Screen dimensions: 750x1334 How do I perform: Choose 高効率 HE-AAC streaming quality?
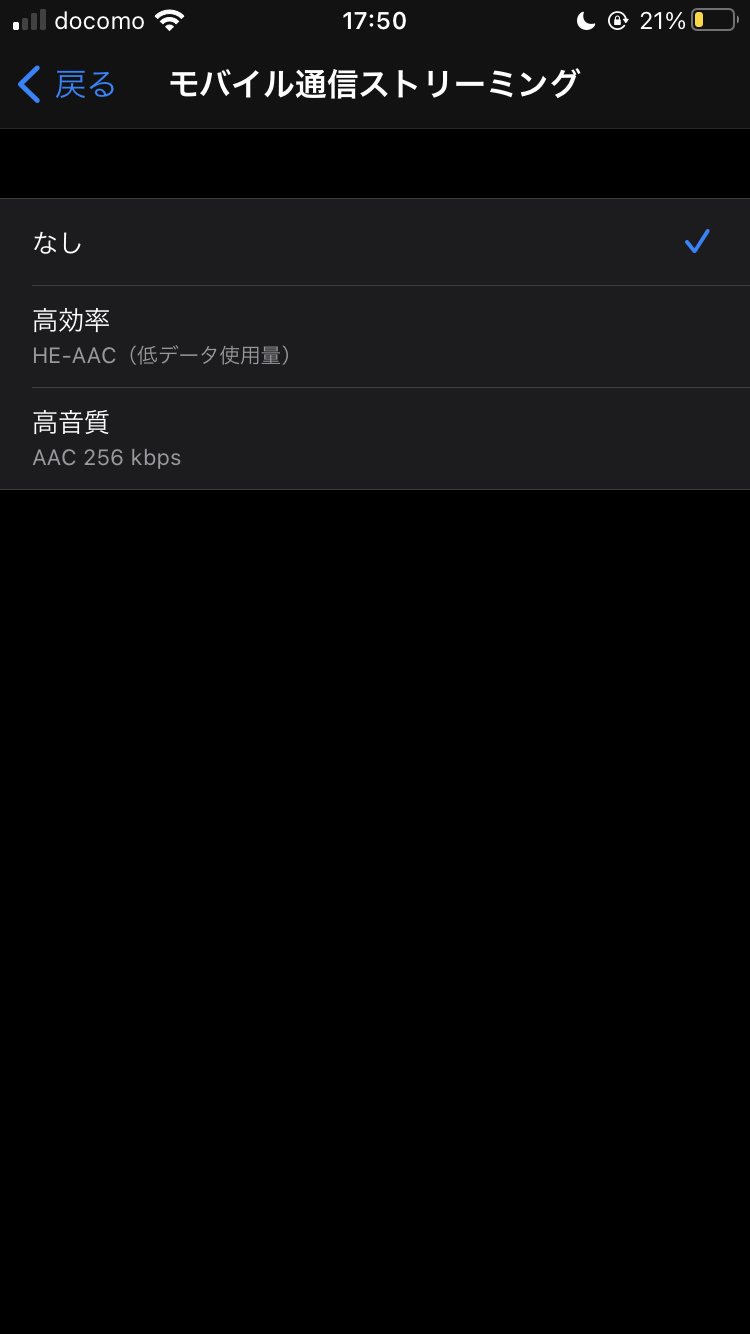coord(374,337)
